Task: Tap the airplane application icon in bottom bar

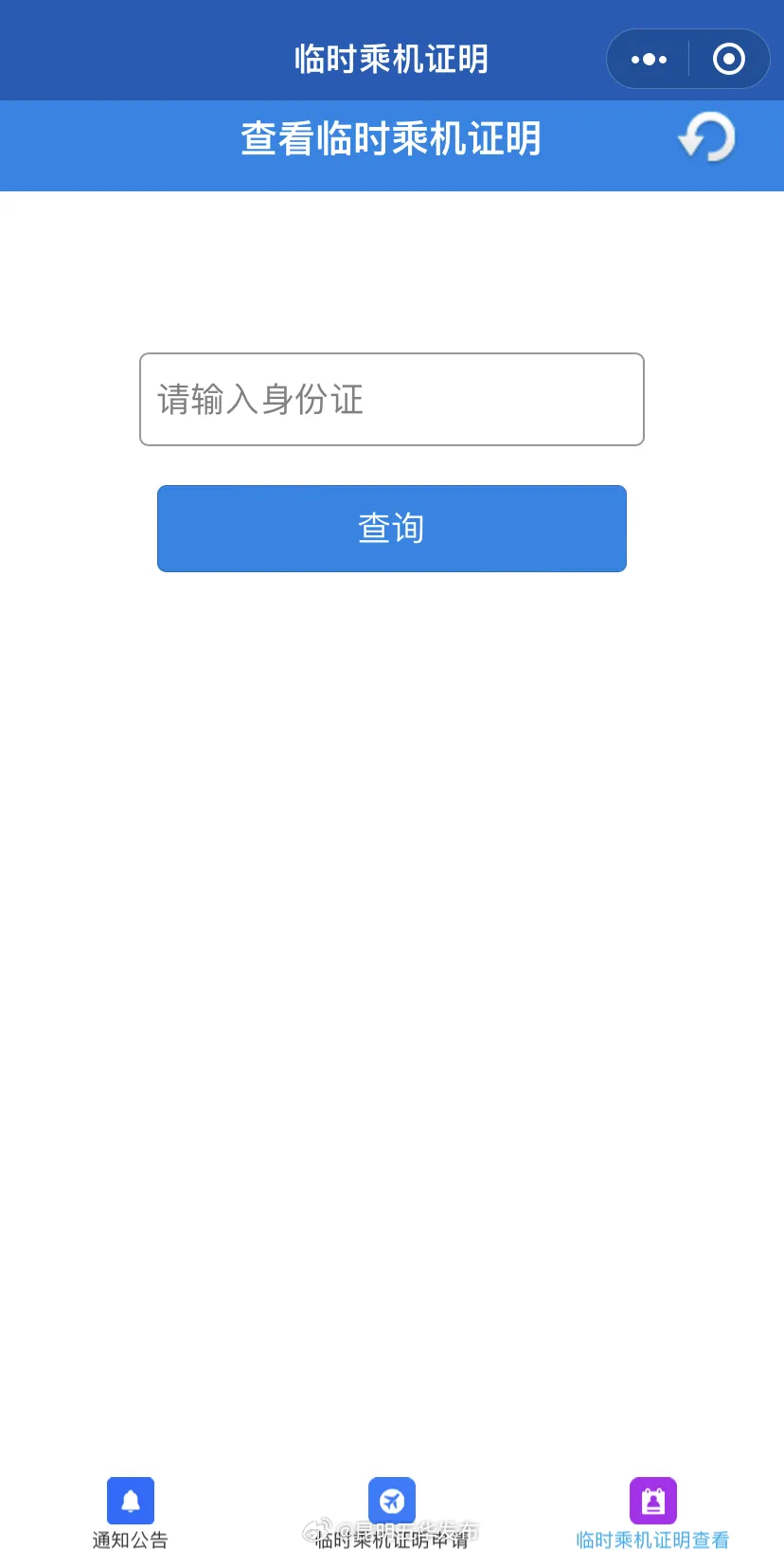Action: pos(392,1500)
